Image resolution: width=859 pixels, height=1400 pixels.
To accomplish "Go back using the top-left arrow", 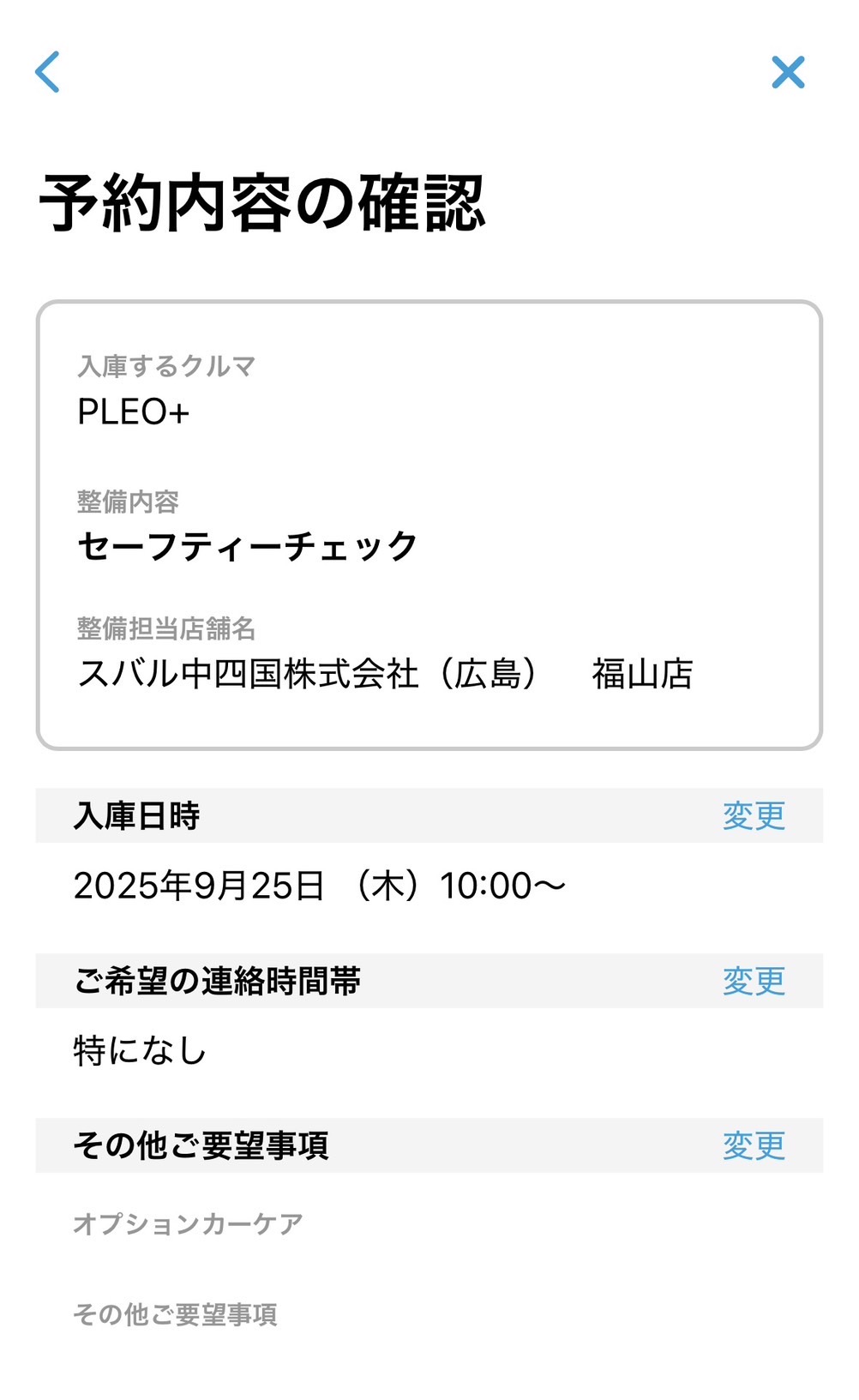I will pyautogui.click(x=48, y=72).
